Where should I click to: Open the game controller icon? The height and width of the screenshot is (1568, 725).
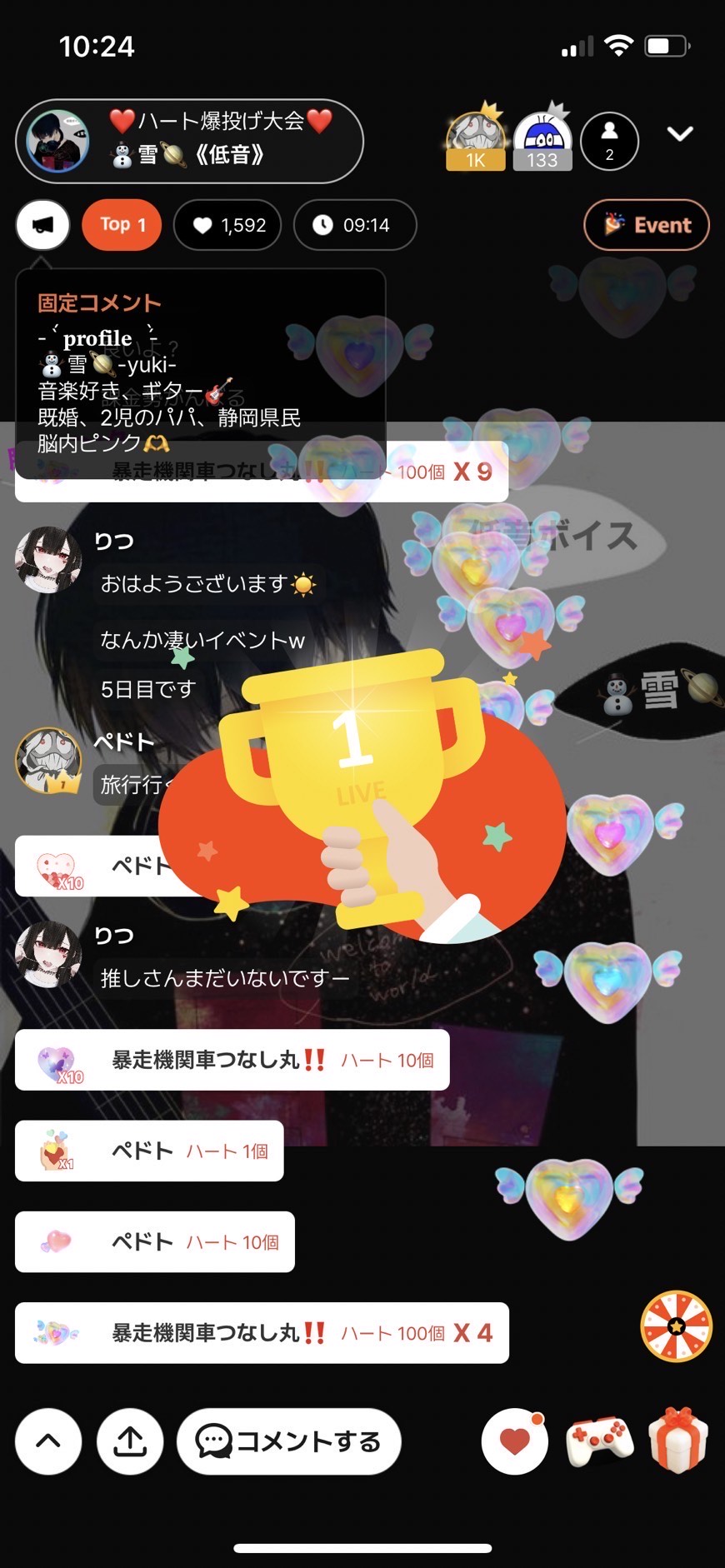click(x=599, y=1441)
